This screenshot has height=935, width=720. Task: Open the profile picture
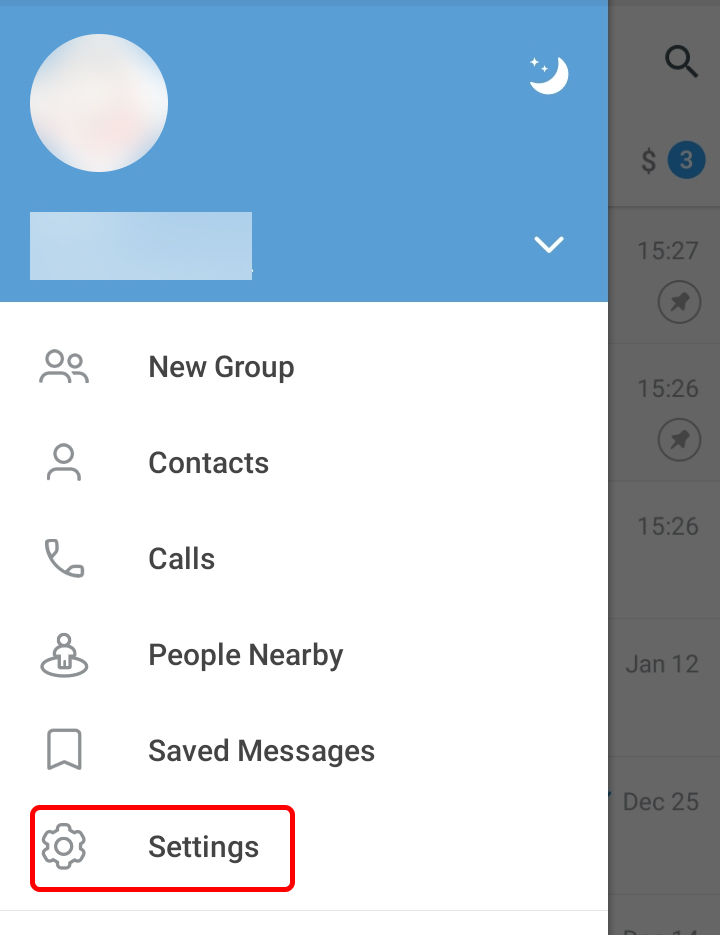click(99, 103)
